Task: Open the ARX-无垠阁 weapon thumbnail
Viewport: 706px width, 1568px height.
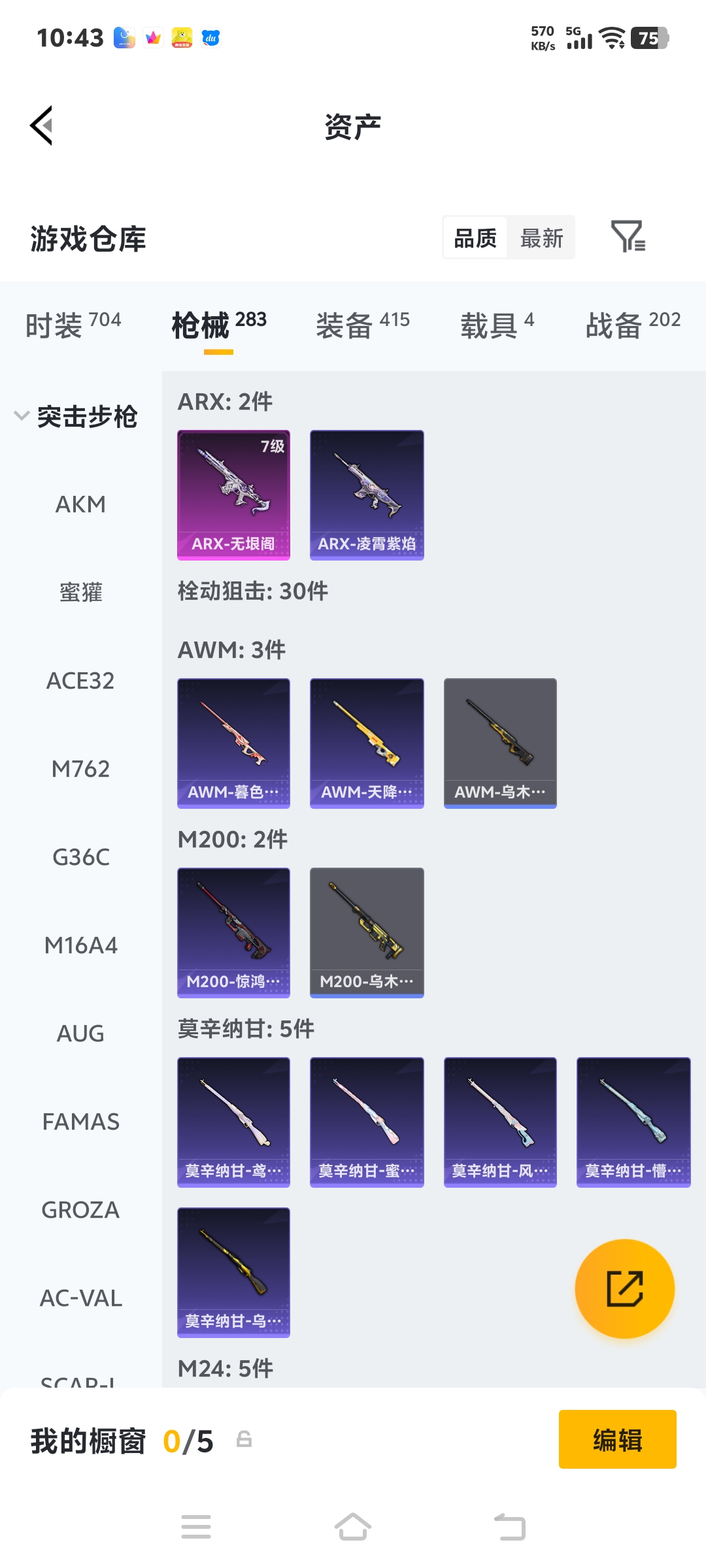Action: [233, 495]
